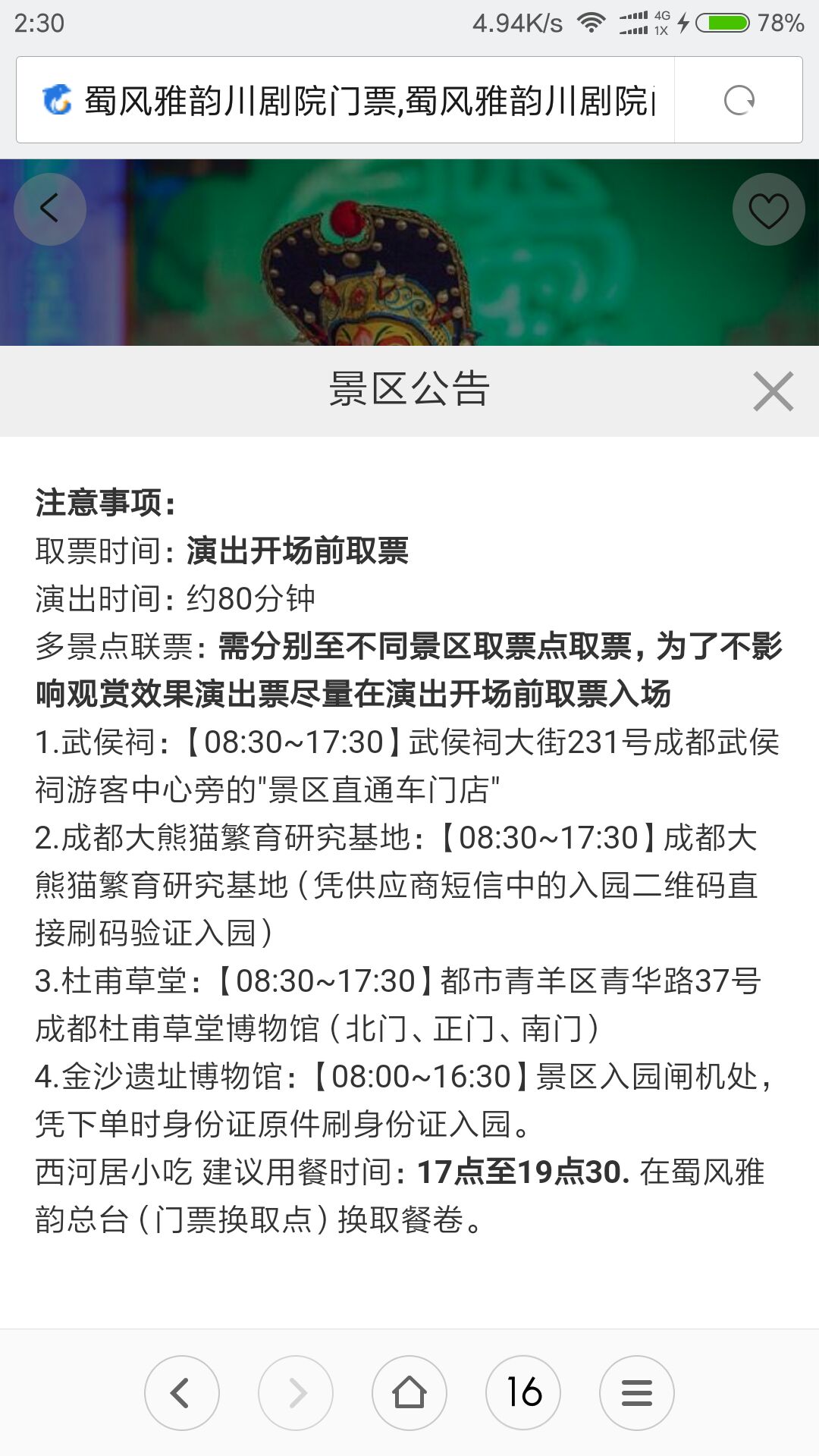This screenshot has width=819, height=1456.
Task: Navigate back in browser toolbar
Action: [181, 1393]
